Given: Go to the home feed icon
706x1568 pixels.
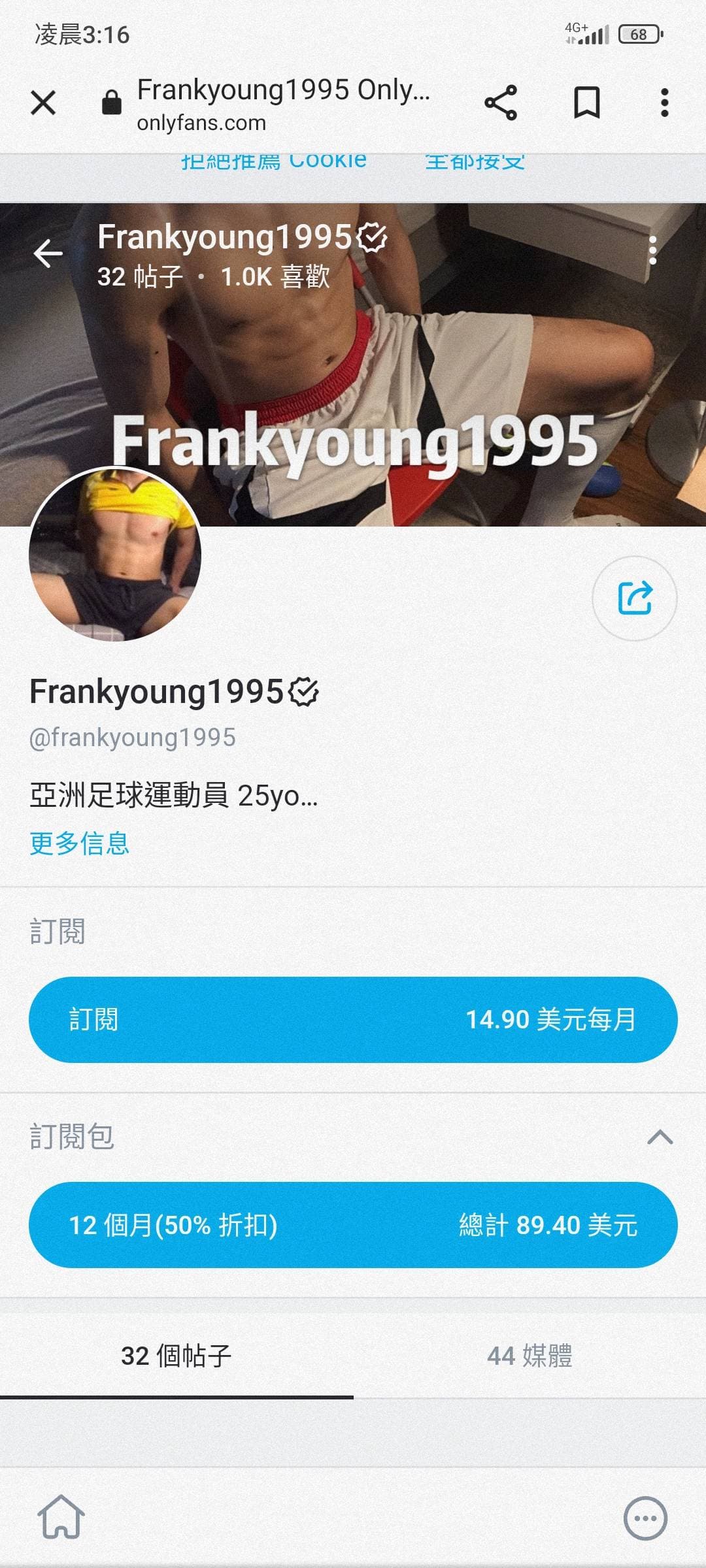Looking at the screenshot, I should click(x=61, y=1516).
